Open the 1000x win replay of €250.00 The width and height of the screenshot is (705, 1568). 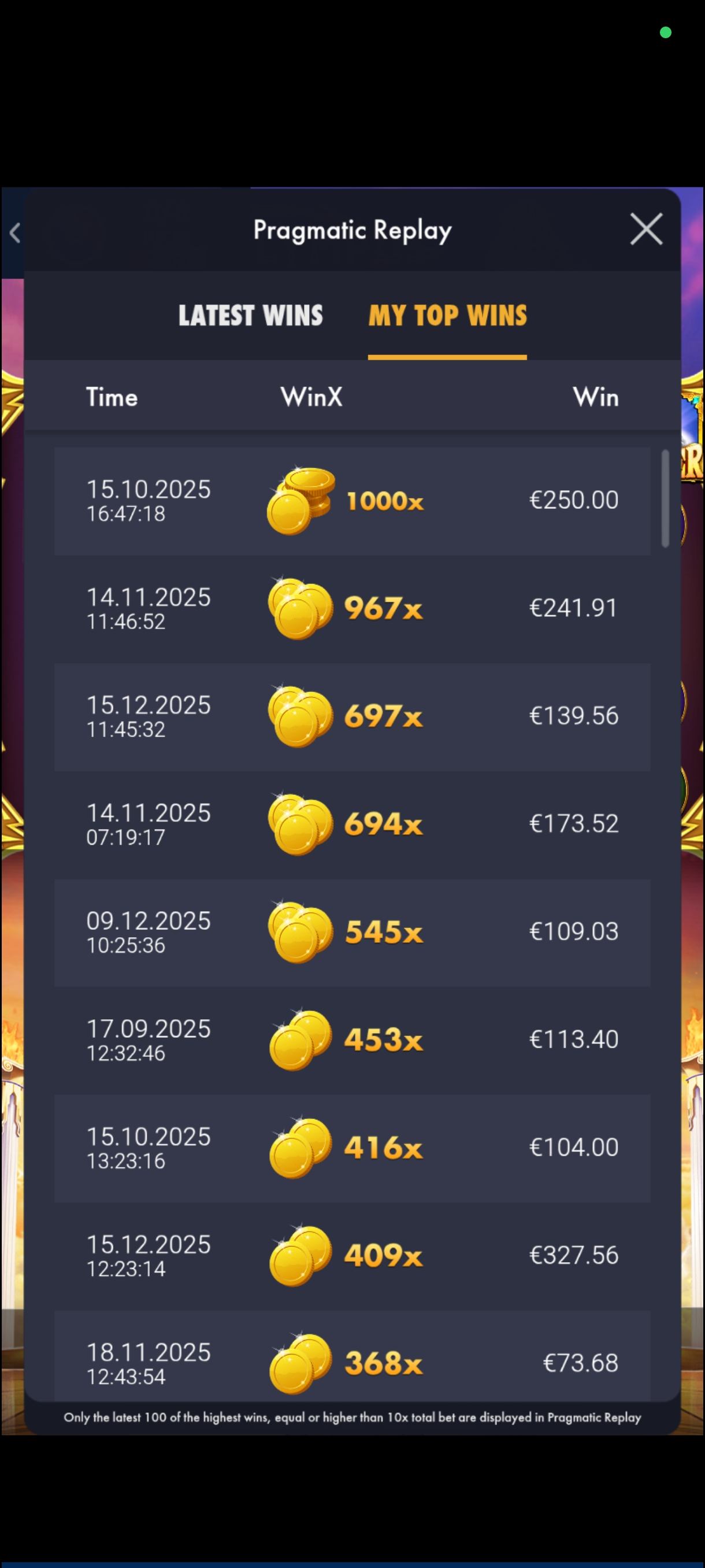(x=351, y=501)
